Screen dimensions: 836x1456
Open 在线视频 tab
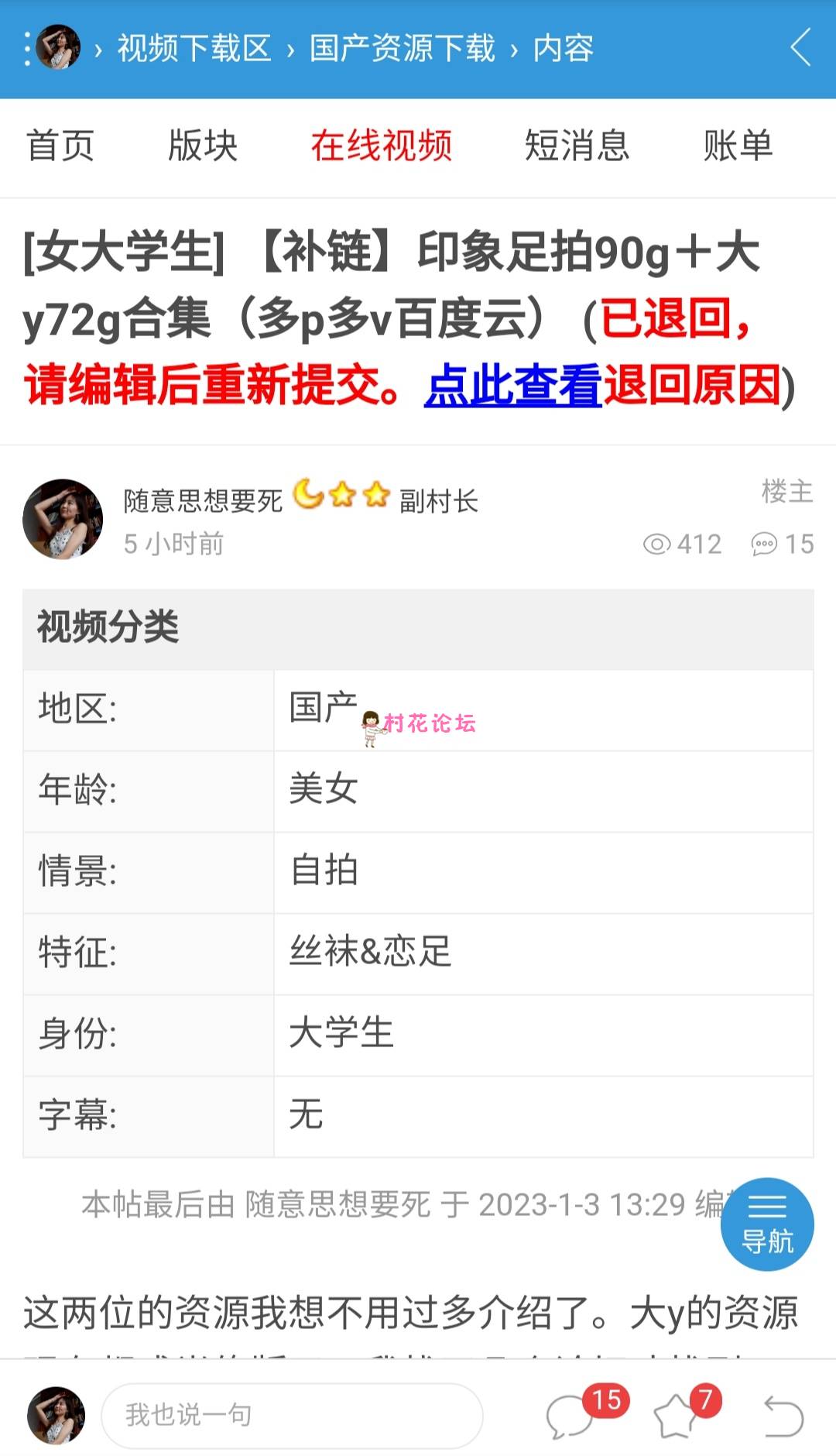(x=381, y=146)
